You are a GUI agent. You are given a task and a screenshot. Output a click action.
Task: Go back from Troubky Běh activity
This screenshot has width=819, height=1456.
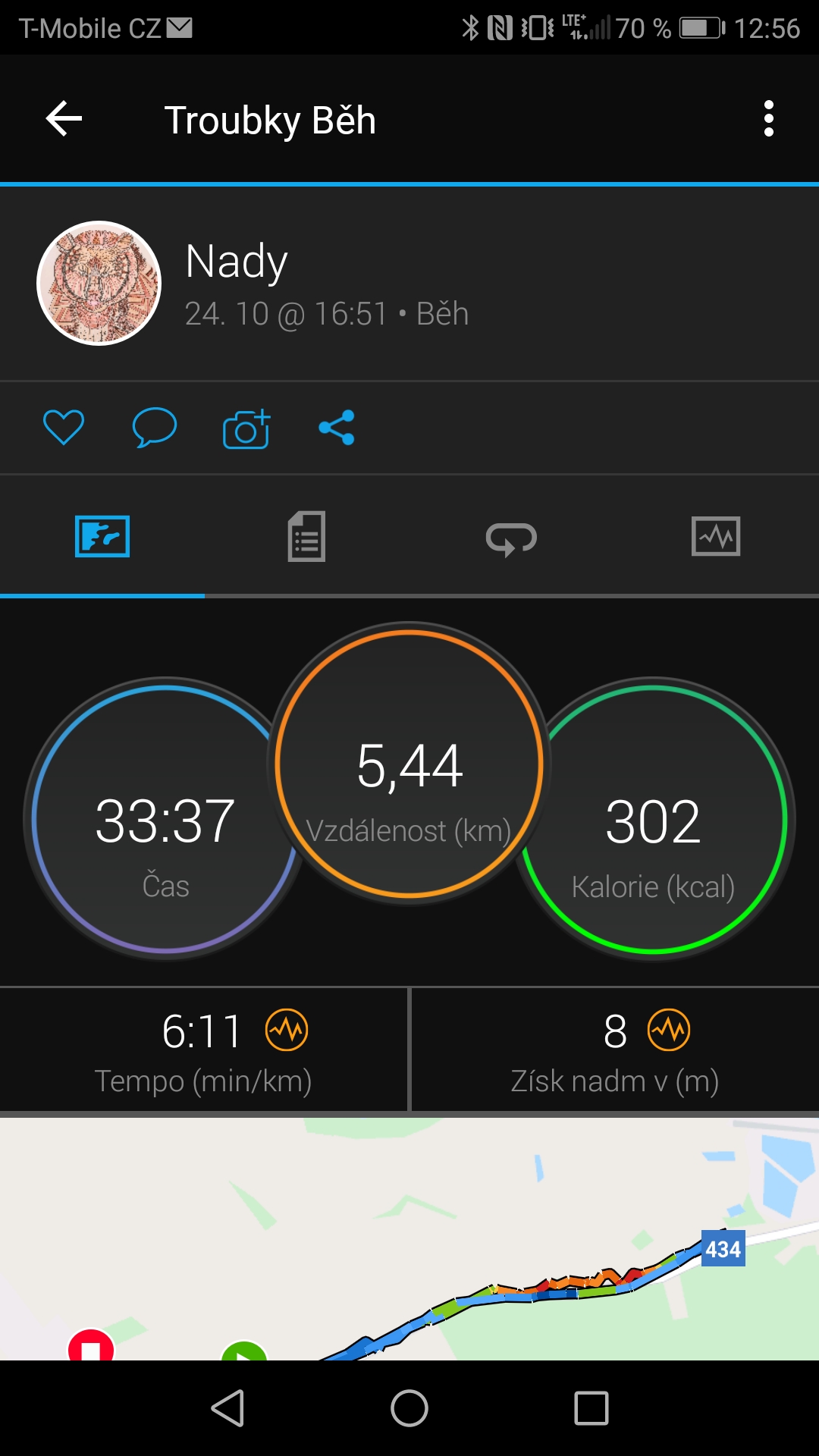pos(64,119)
